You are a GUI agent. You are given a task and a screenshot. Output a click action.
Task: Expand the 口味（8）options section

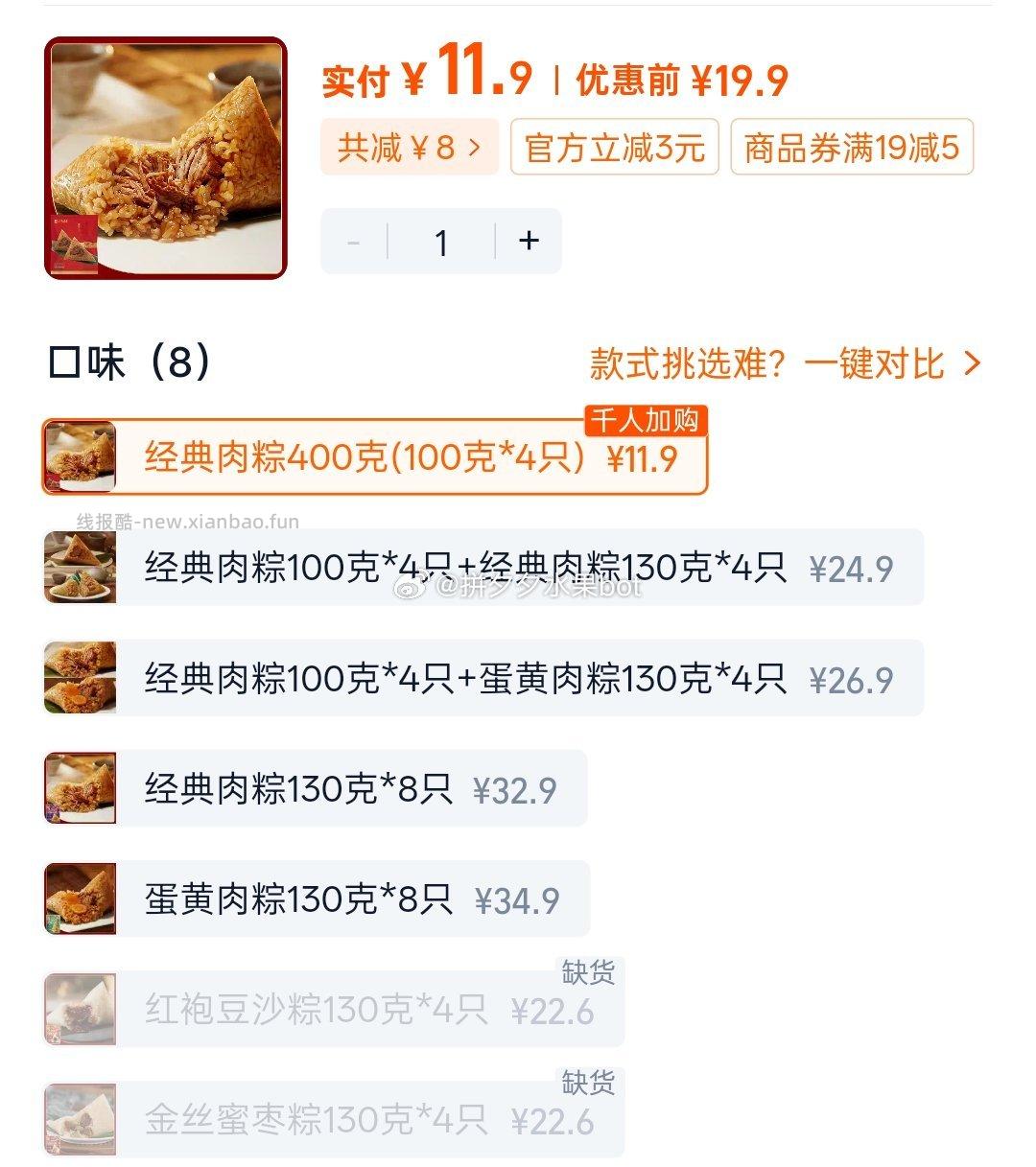125,364
